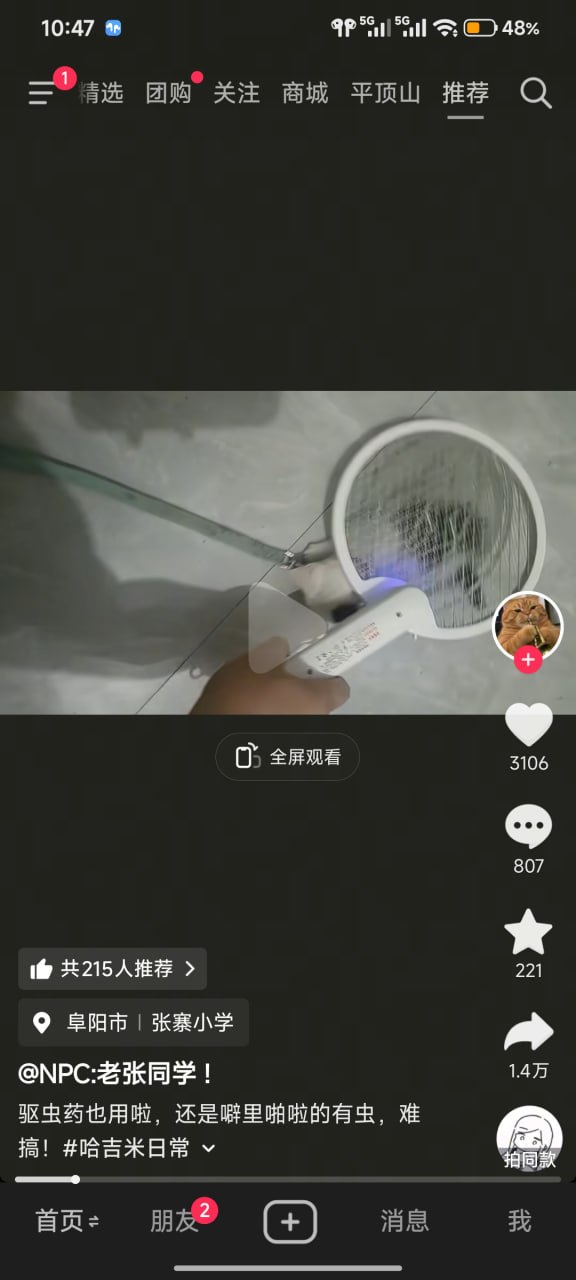
Task: Open the side menu drawer
Action: click(42, 93)
